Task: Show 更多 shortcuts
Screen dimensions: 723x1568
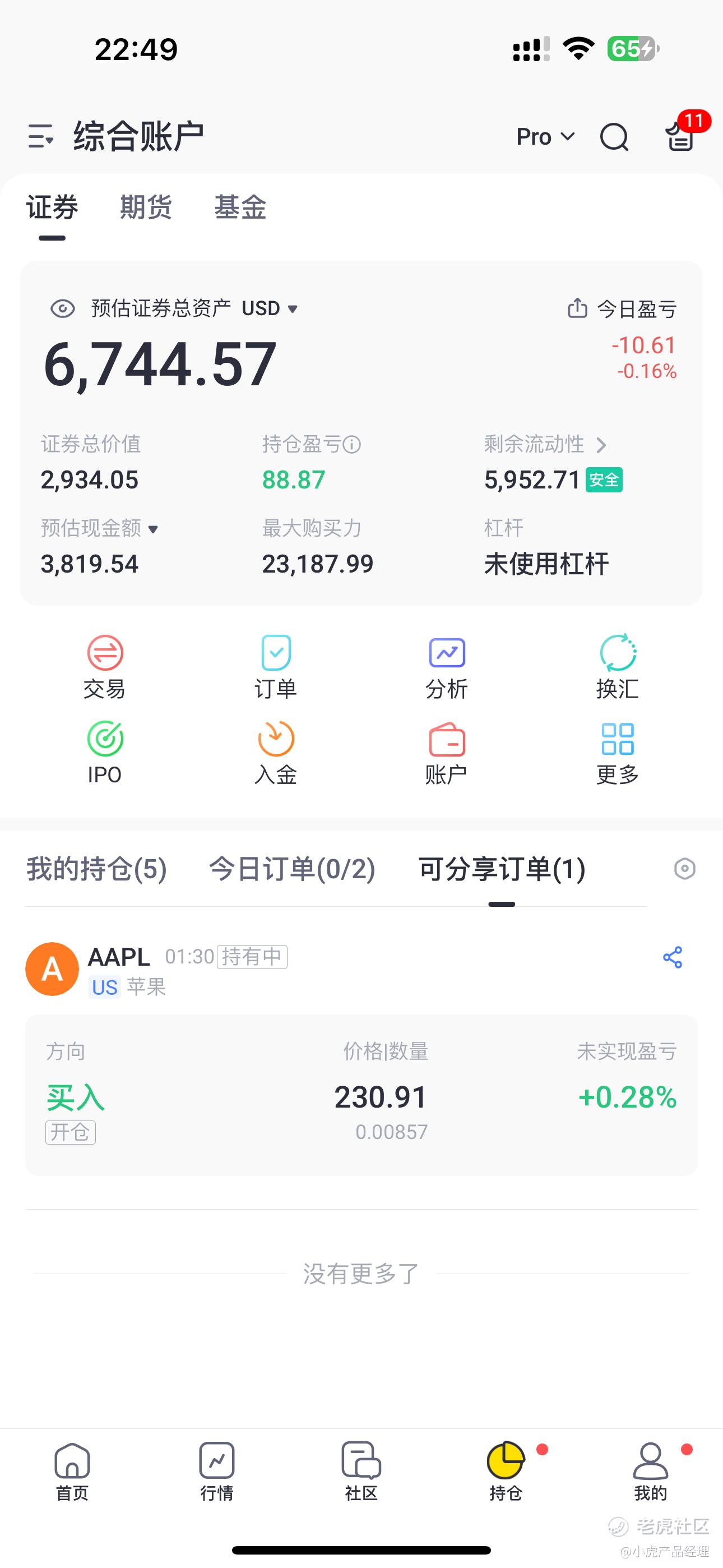Action: [x=618, y=754]
